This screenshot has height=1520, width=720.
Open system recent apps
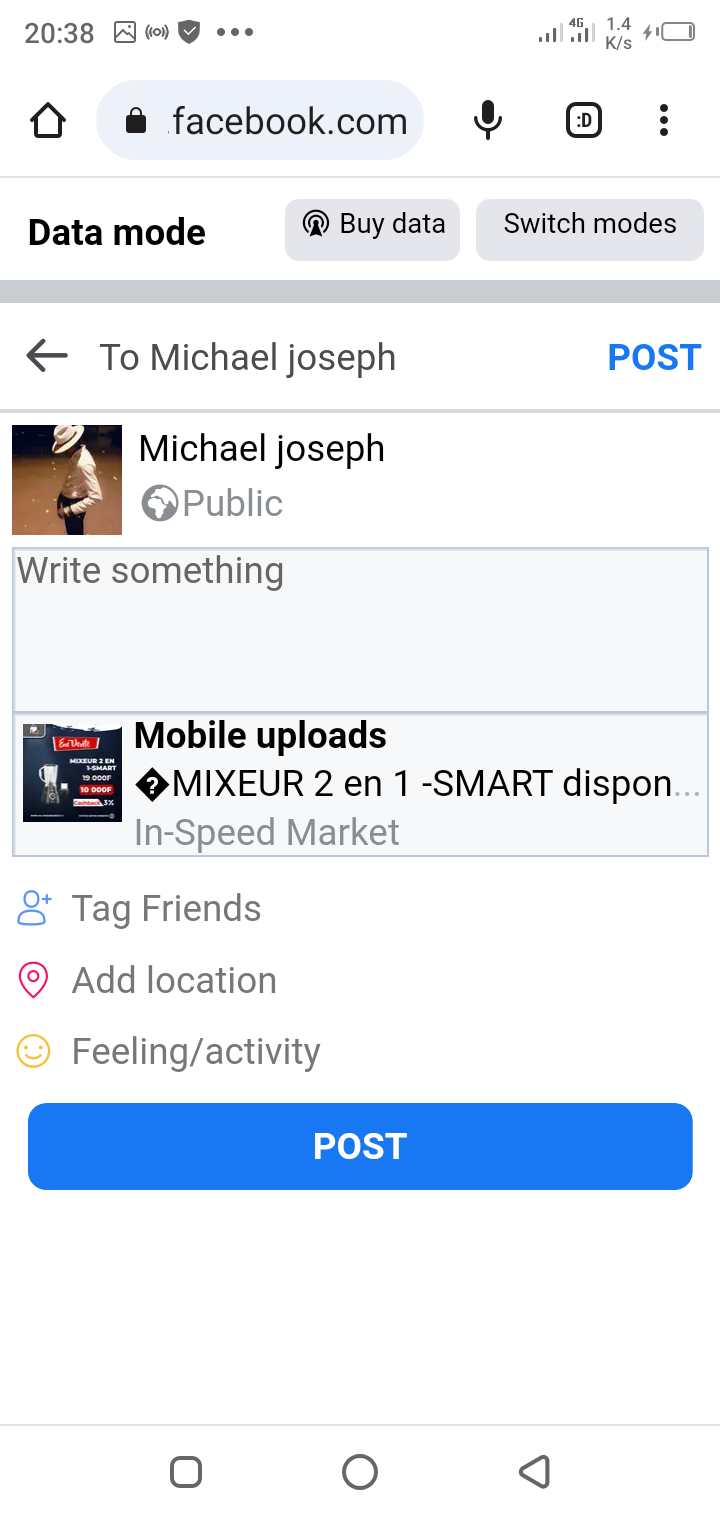186,1472
